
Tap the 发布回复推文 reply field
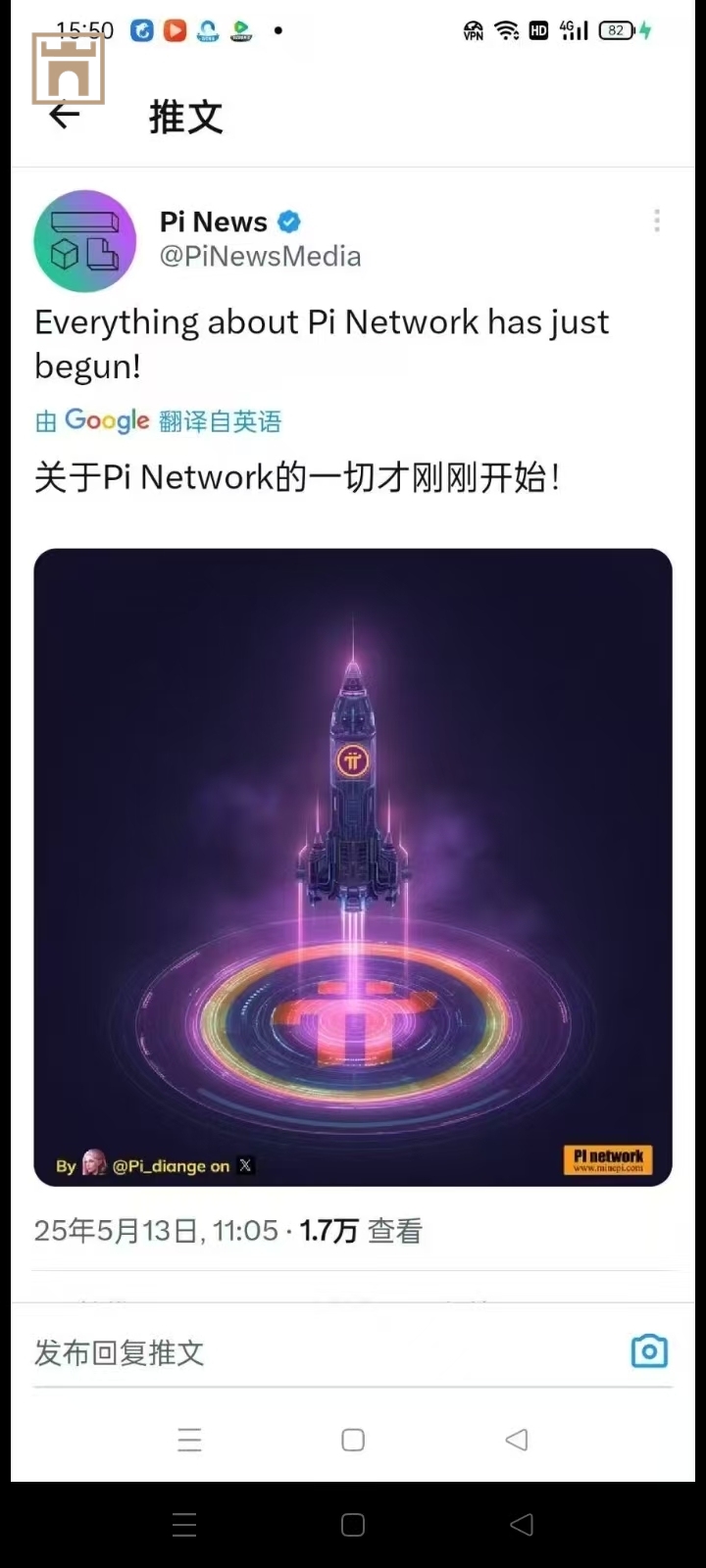pyautogui.click(x=294, y=1353)
